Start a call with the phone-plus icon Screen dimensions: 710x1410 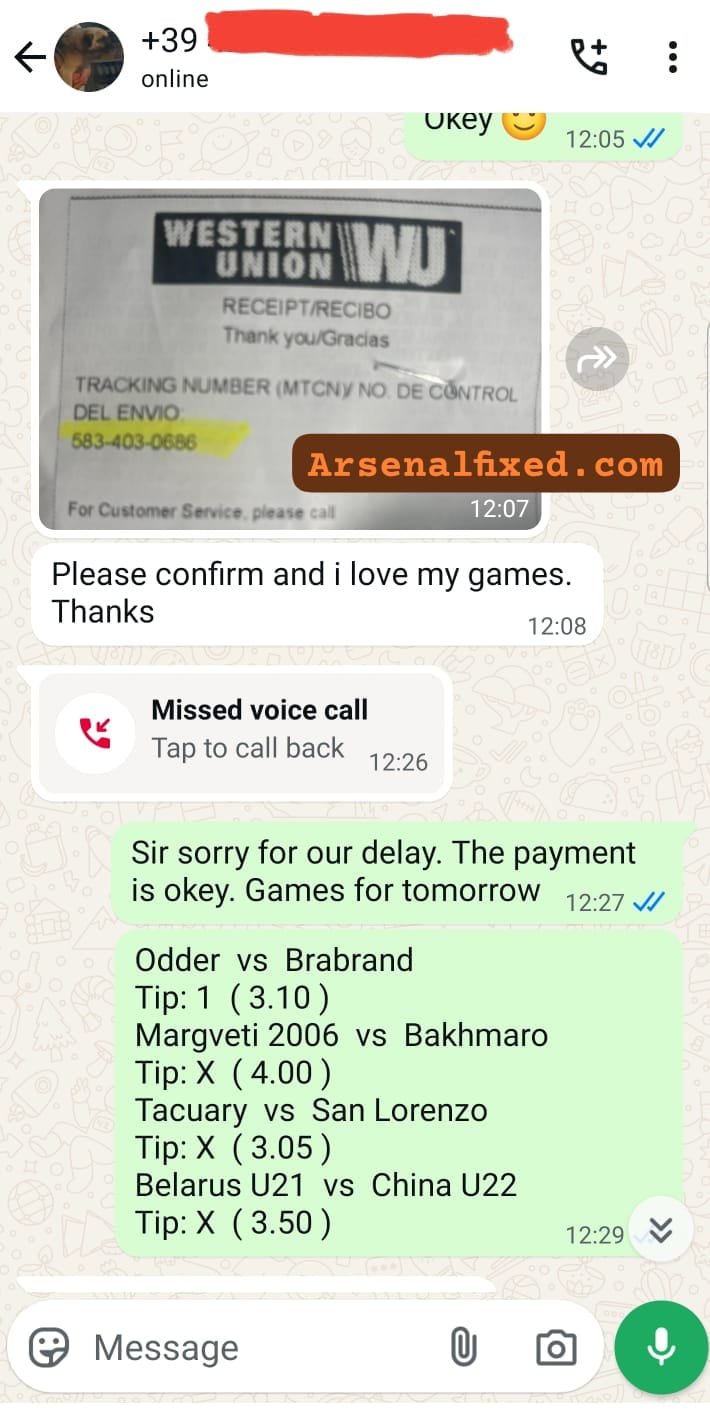(x=588, y=57)
